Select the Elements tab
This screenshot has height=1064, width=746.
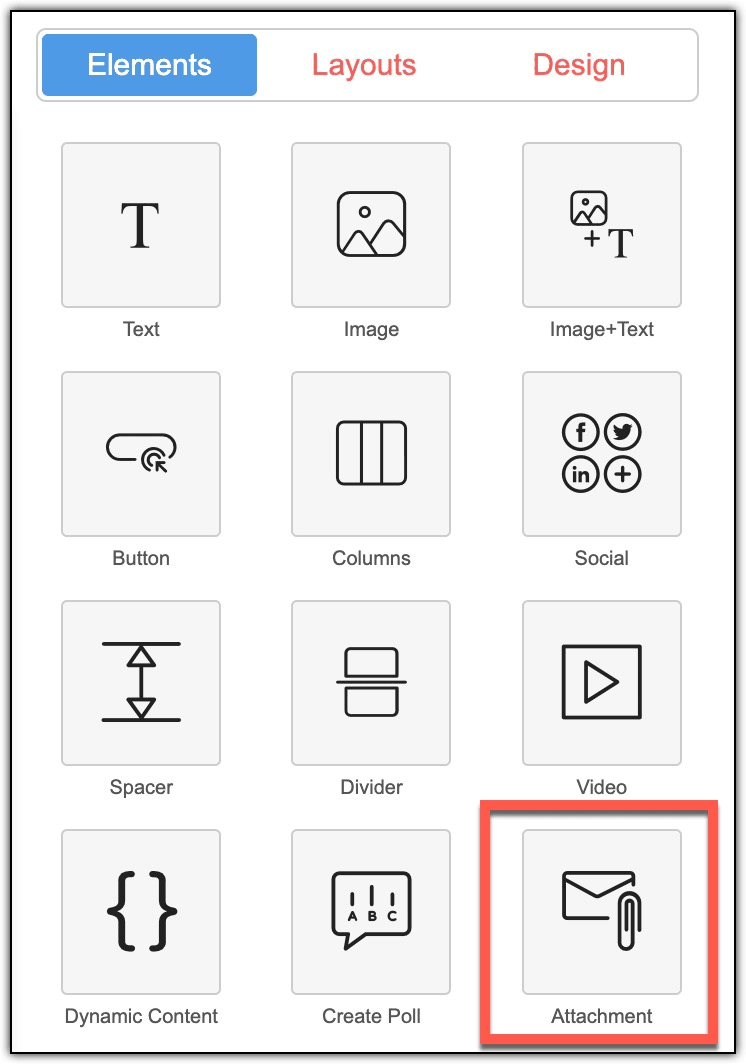point(149,65)
